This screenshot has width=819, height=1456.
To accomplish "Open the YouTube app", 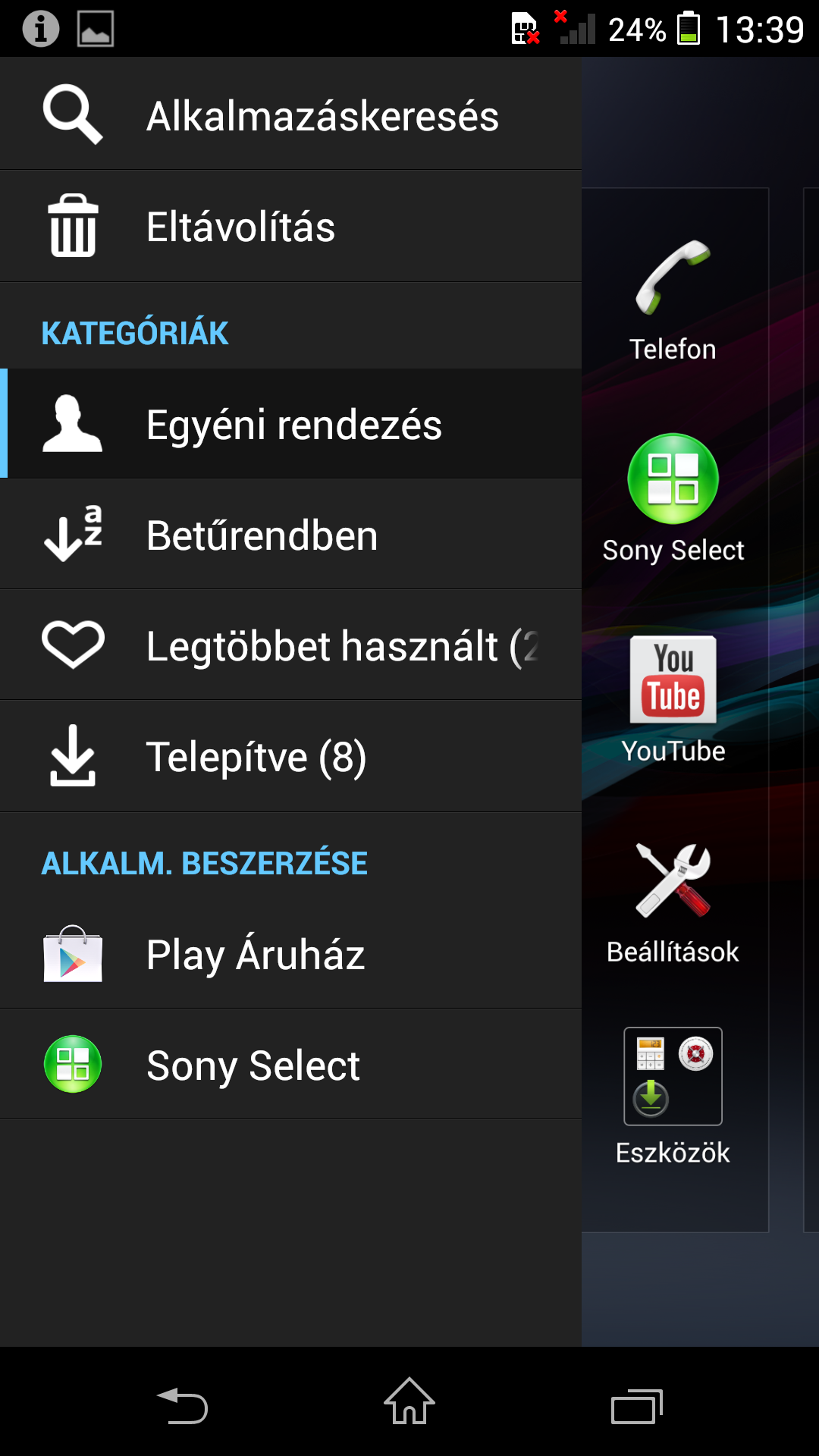I will click(x=673, y=698).
